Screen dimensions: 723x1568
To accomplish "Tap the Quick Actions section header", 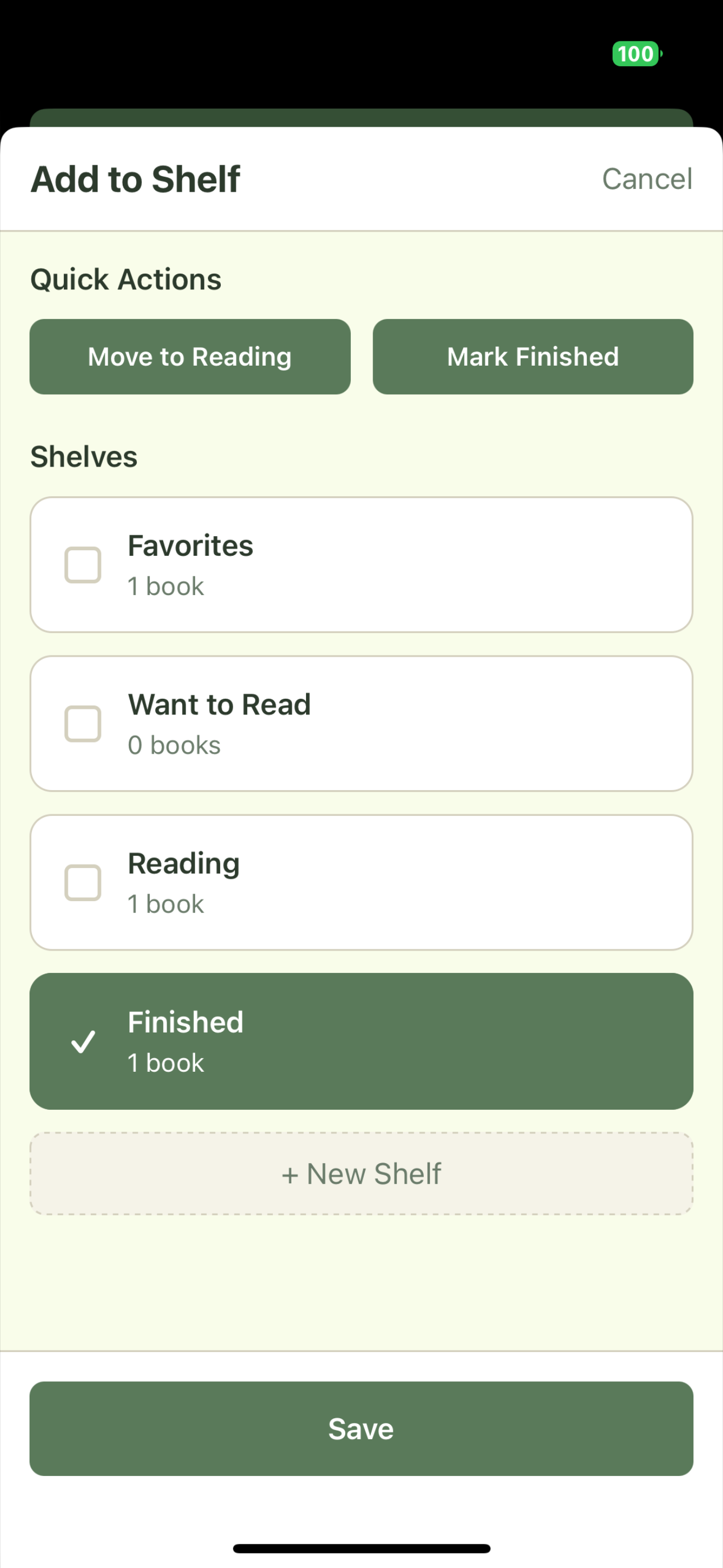I will pos(126,279).
